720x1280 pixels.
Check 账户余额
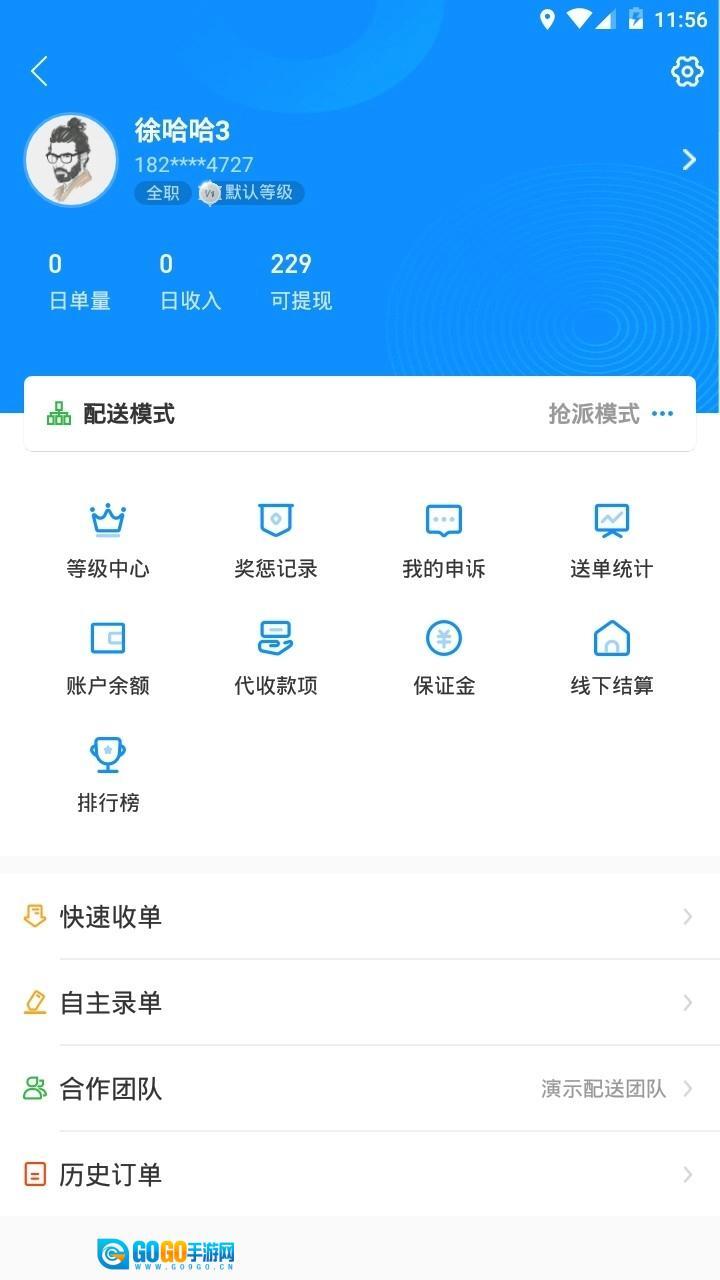[x=108, y=657]
